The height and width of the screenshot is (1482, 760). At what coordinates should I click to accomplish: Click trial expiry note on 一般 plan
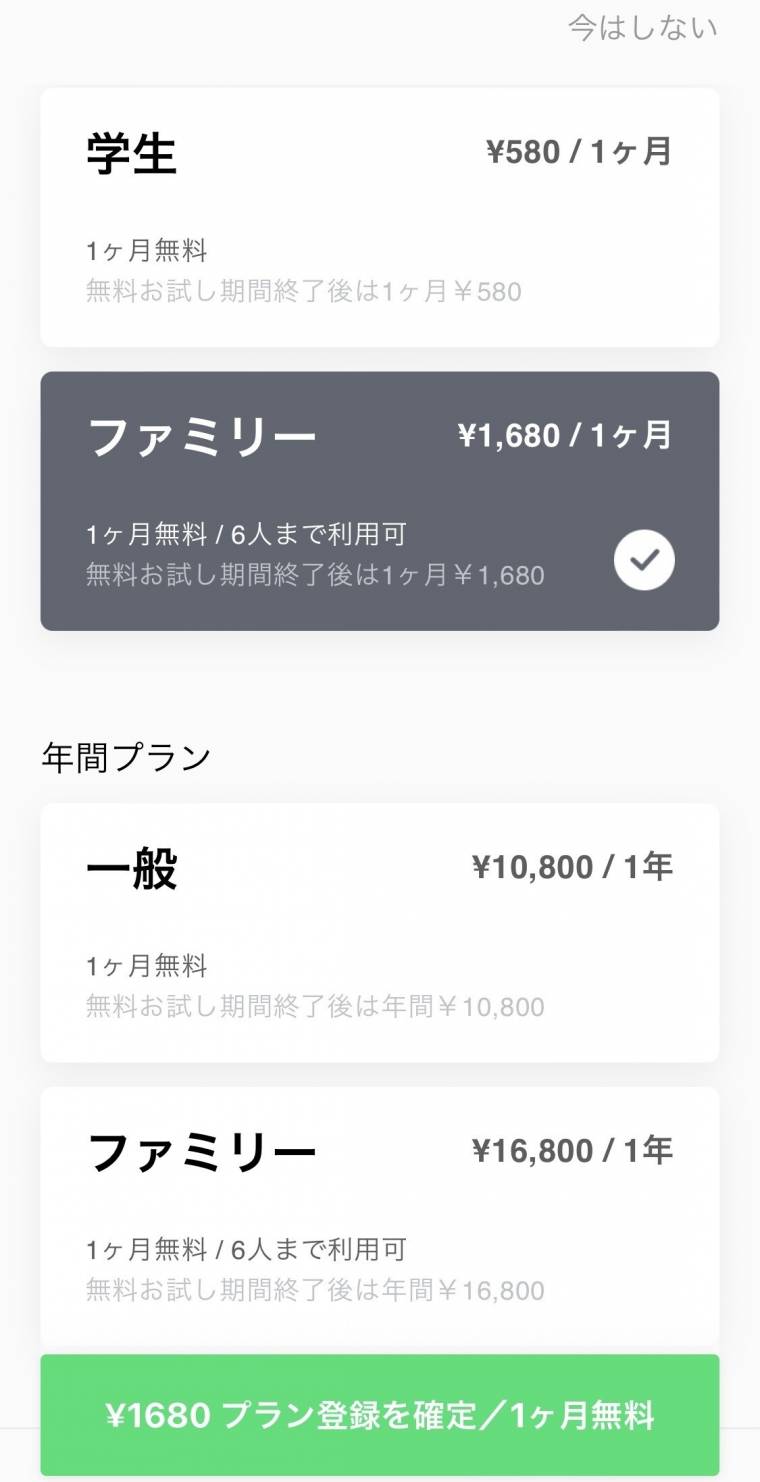314,1009
